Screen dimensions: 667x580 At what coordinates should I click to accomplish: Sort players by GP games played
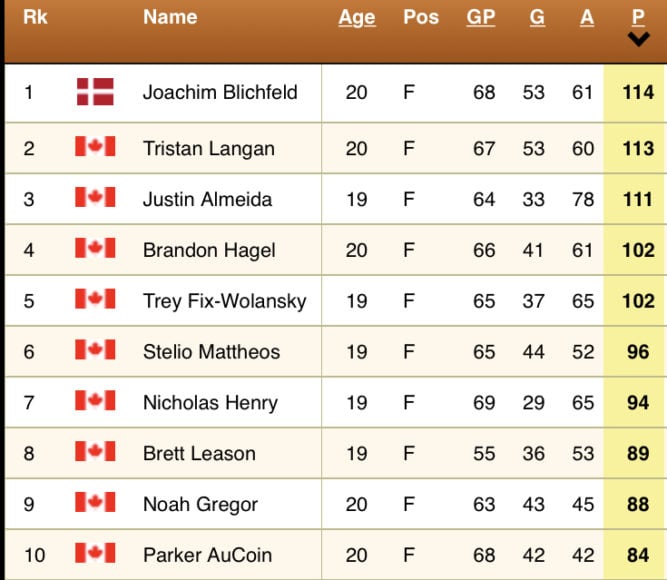(x=481, y=18)
